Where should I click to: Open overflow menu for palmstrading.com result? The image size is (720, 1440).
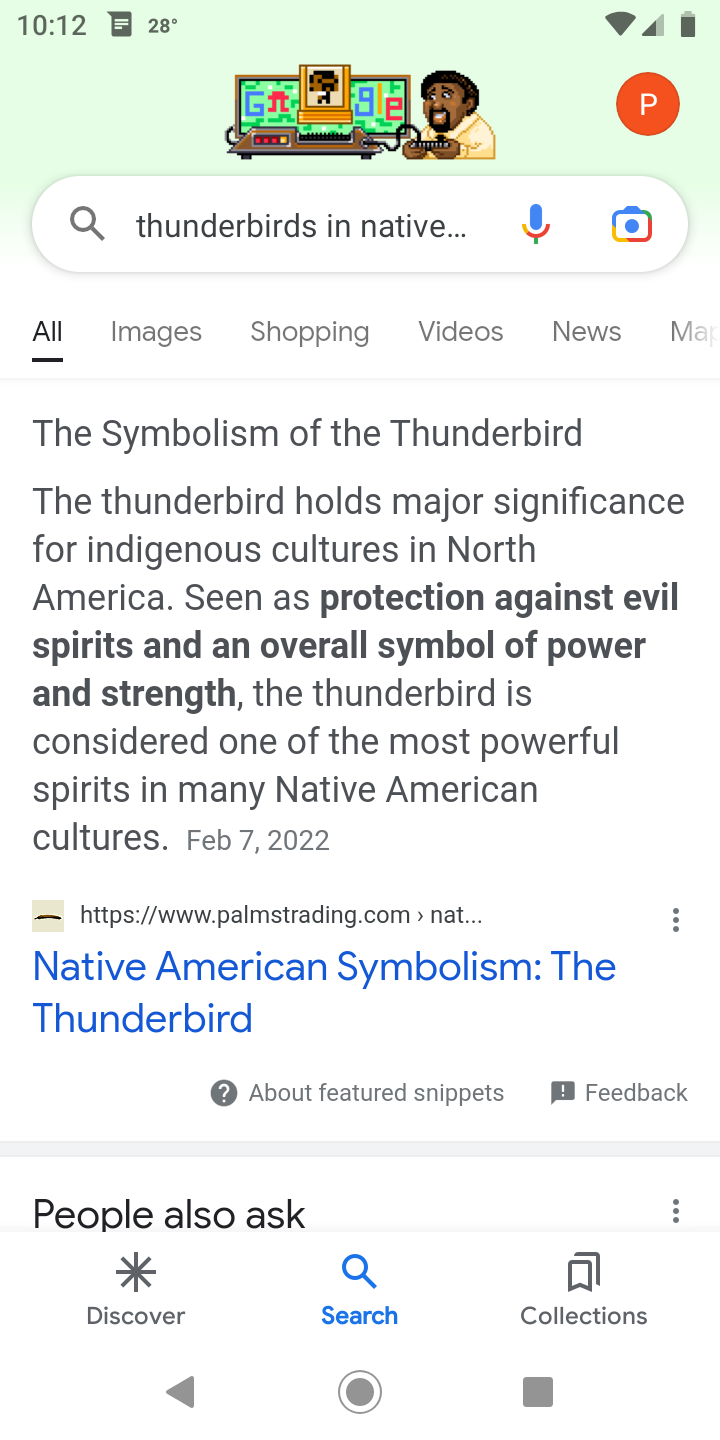676,920
